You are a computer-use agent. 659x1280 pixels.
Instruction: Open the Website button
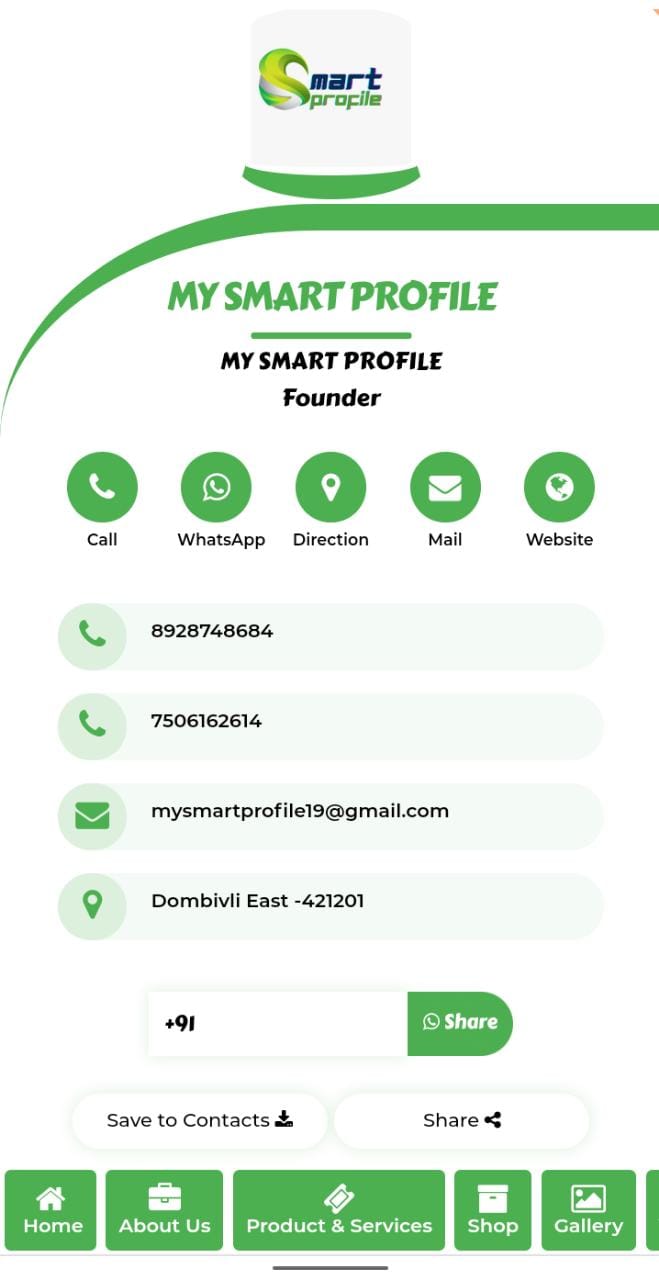pos(559,488)
